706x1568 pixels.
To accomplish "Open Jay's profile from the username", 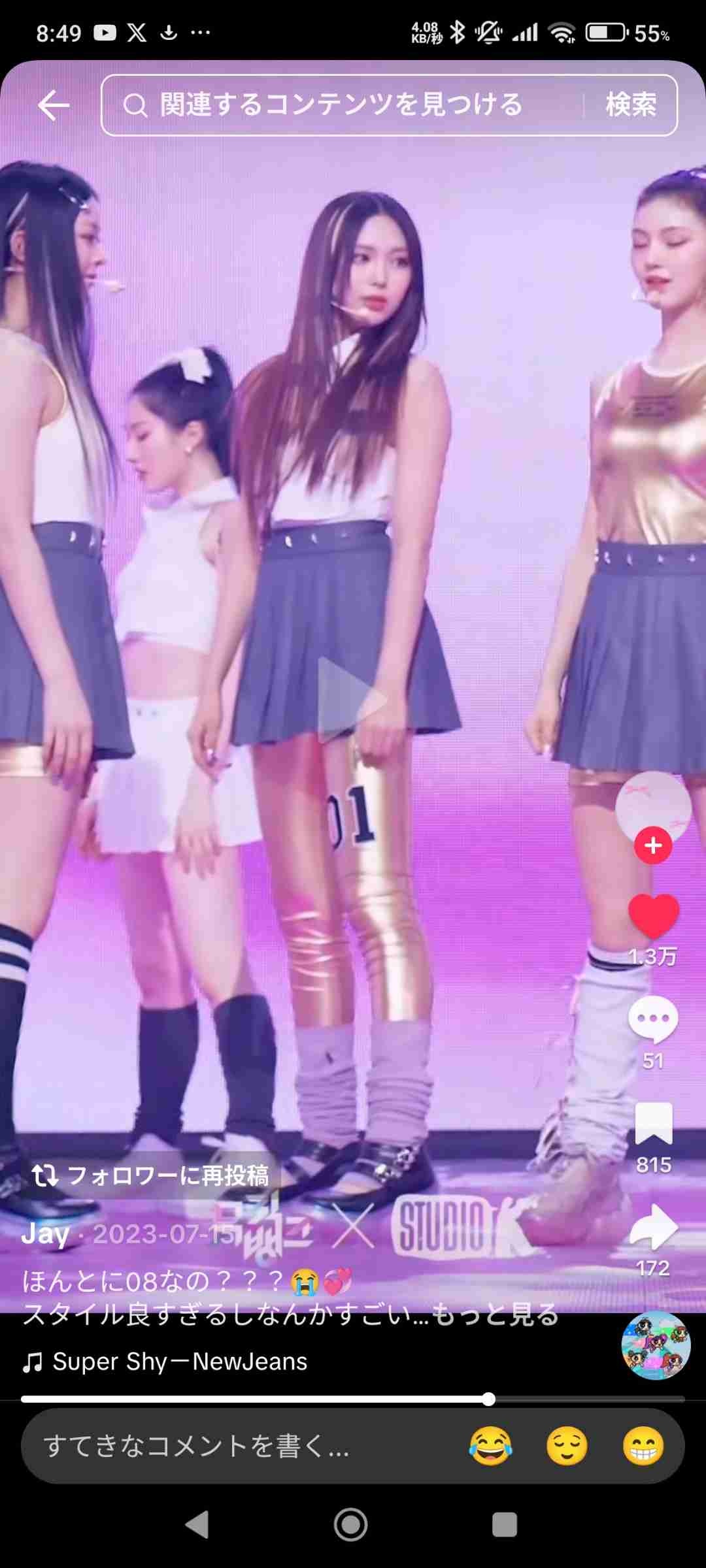I will point(46,1233).
